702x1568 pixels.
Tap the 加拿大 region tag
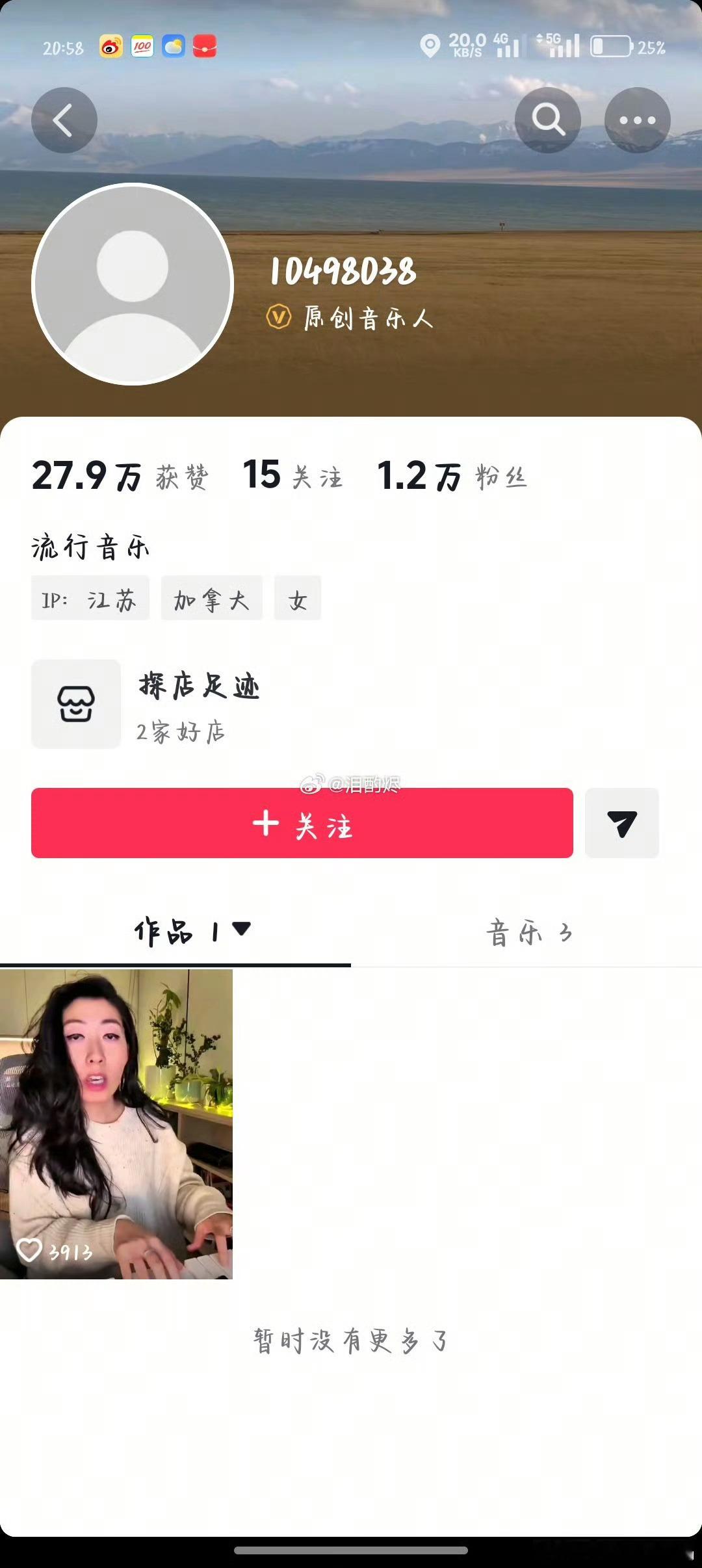coord(211,599)
